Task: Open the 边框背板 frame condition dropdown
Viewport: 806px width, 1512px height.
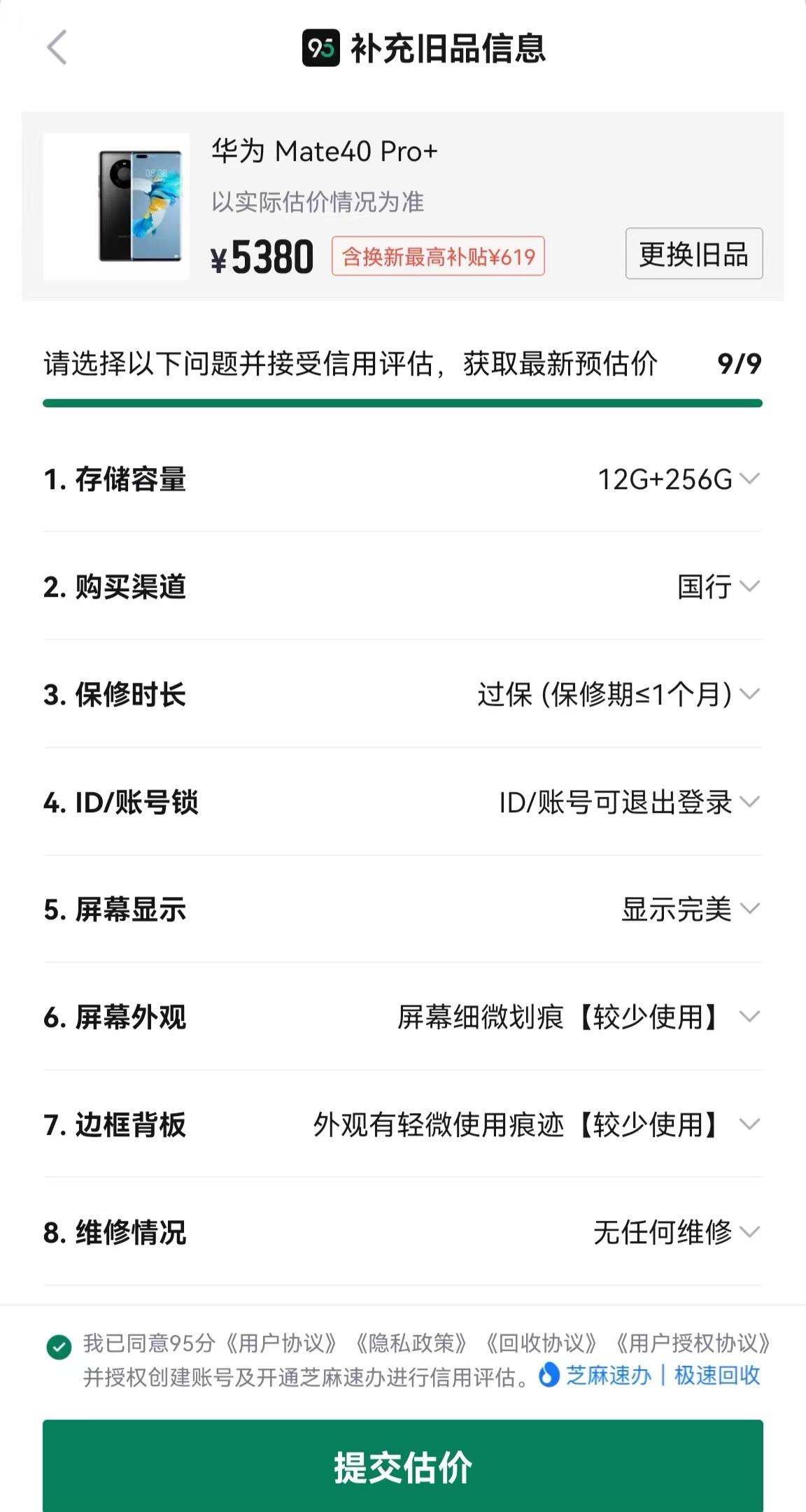Action: (752, 1126)
